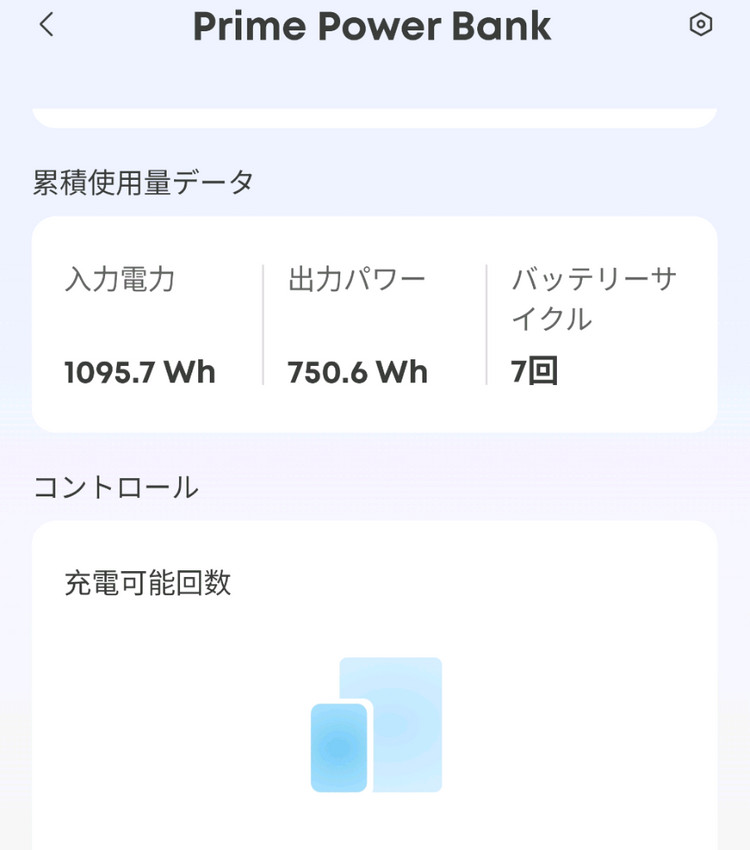Open the device settings gear icon
750x850 pixels.
(700, 25)
